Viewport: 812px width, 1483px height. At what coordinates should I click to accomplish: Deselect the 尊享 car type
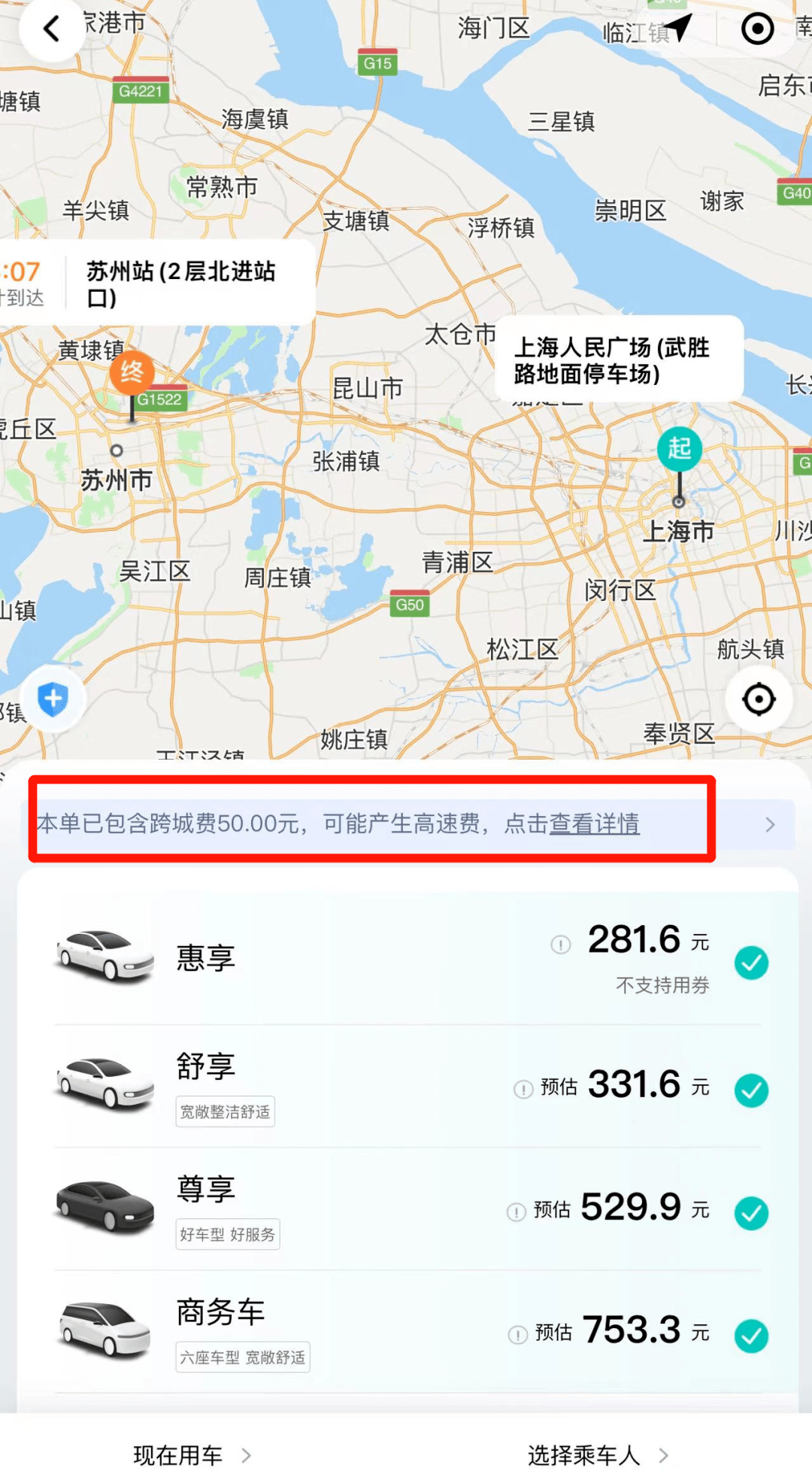(x=751, y=1212)
